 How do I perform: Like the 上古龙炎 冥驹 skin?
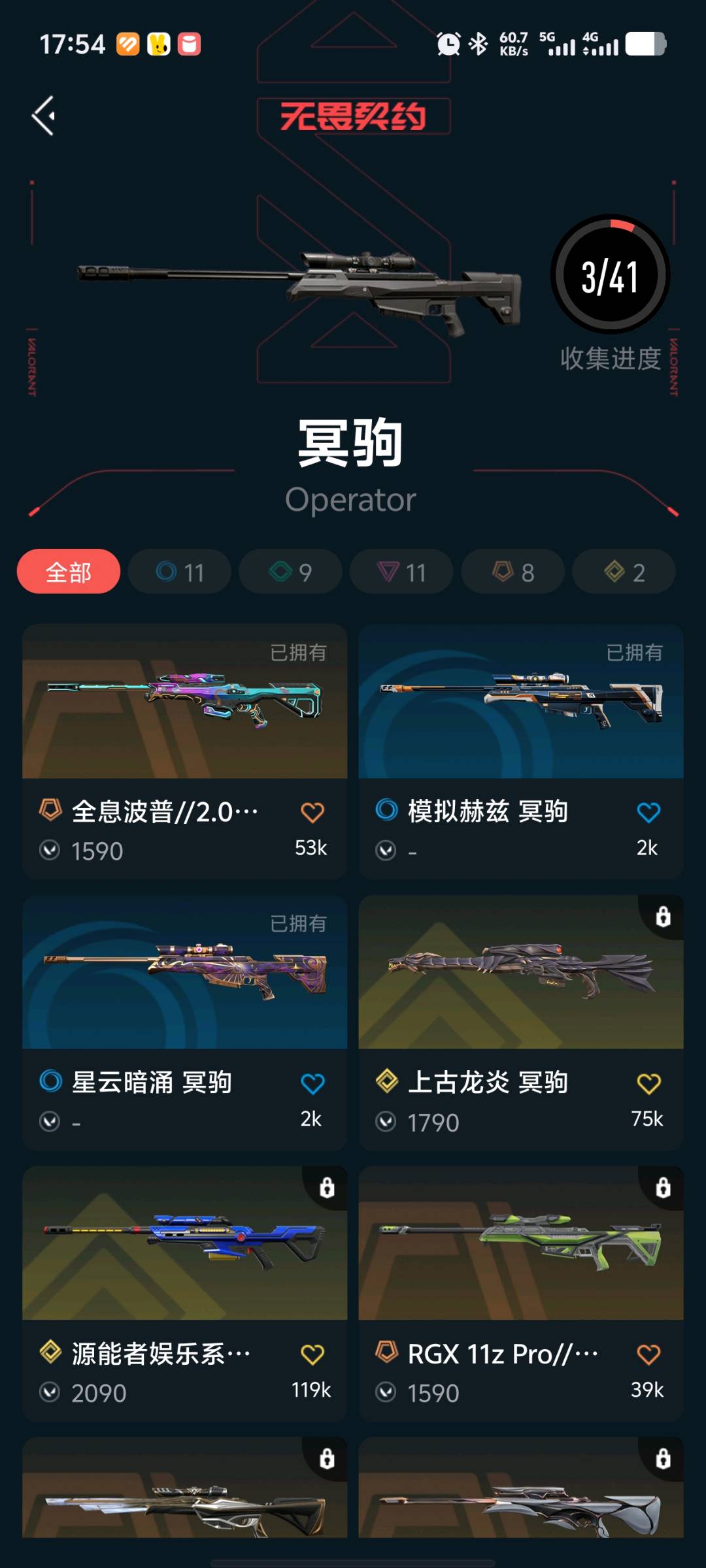[x=648, y=1084]
